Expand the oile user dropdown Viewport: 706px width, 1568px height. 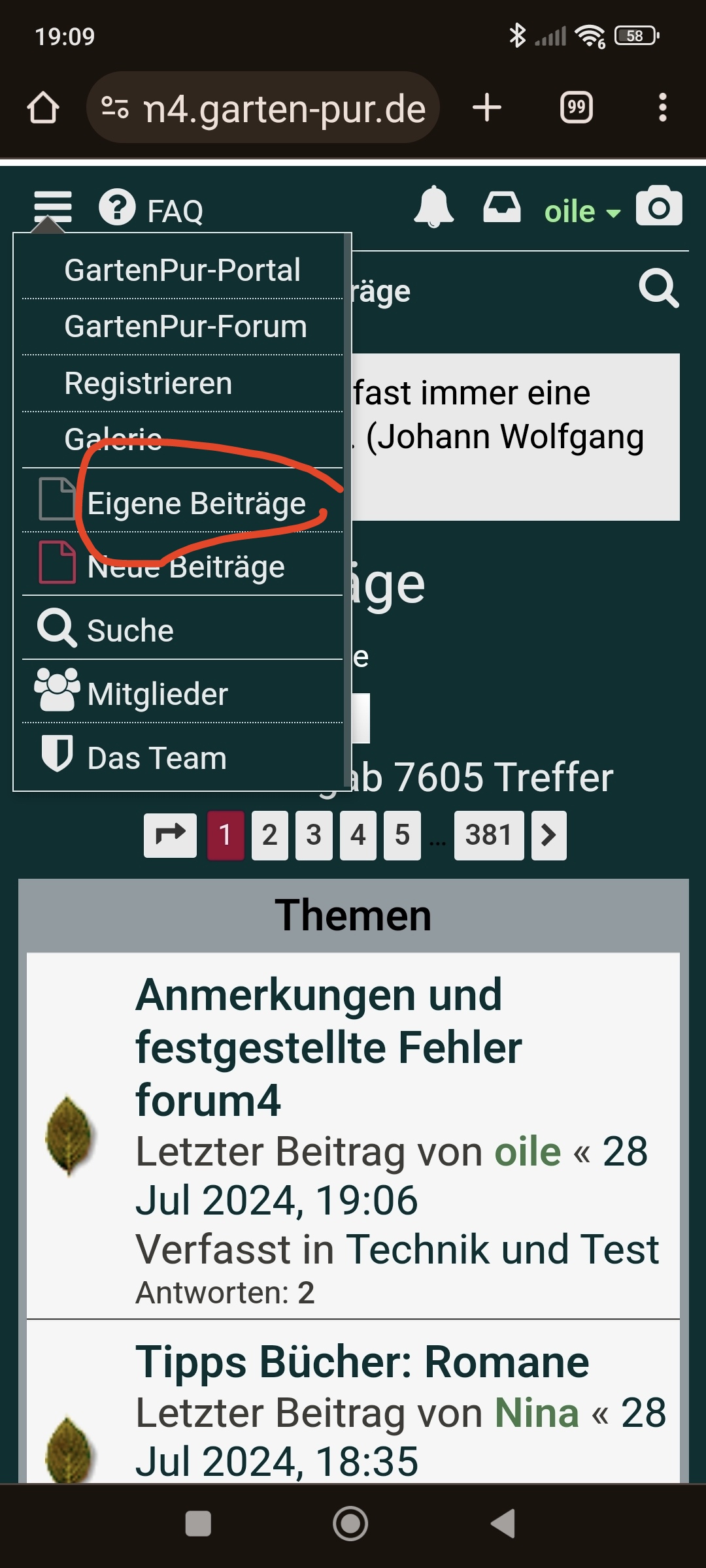click(582, 212)
